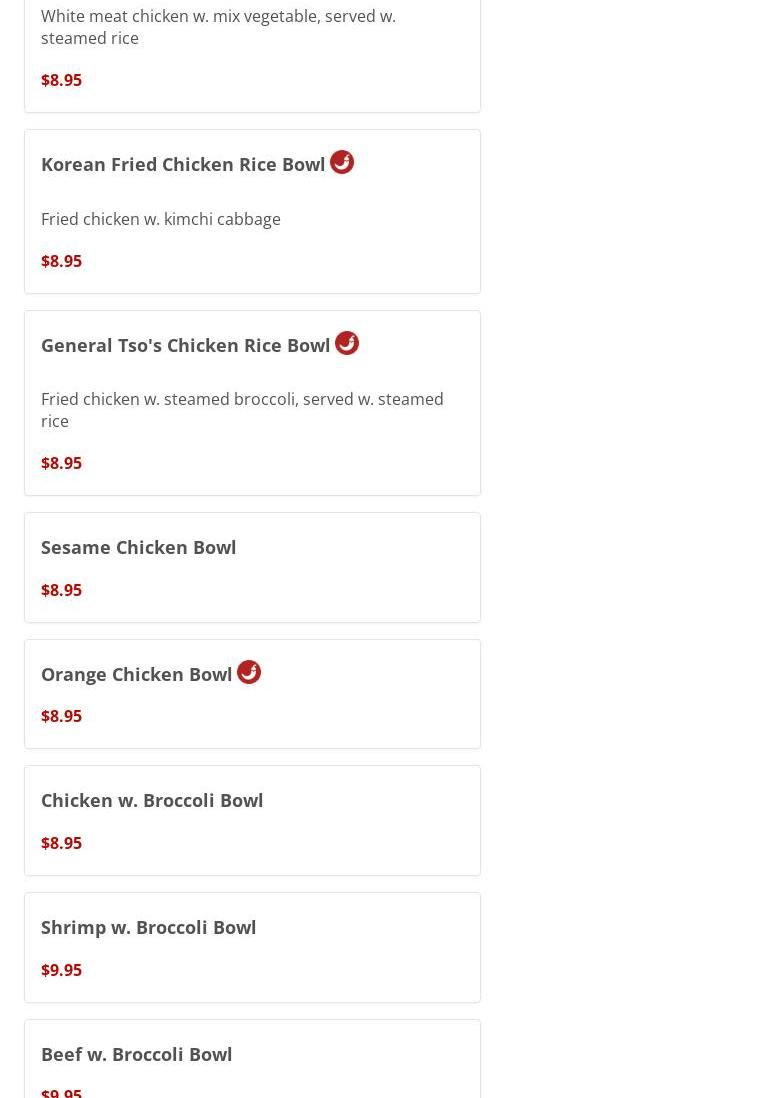Select General Tso's Chicken Rice Bowl
This screenshot has width=770, height=1098.
[x=186, y=346]
